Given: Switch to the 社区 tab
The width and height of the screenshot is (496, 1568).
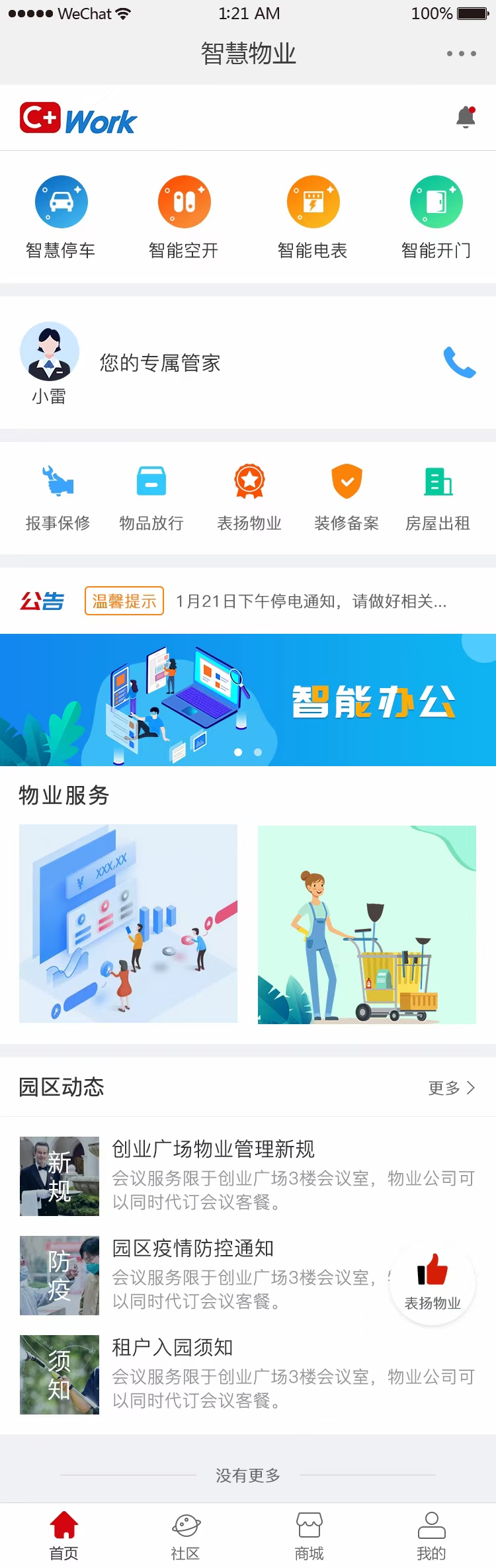Looking at the screenshot, I should pos(186,1536).
